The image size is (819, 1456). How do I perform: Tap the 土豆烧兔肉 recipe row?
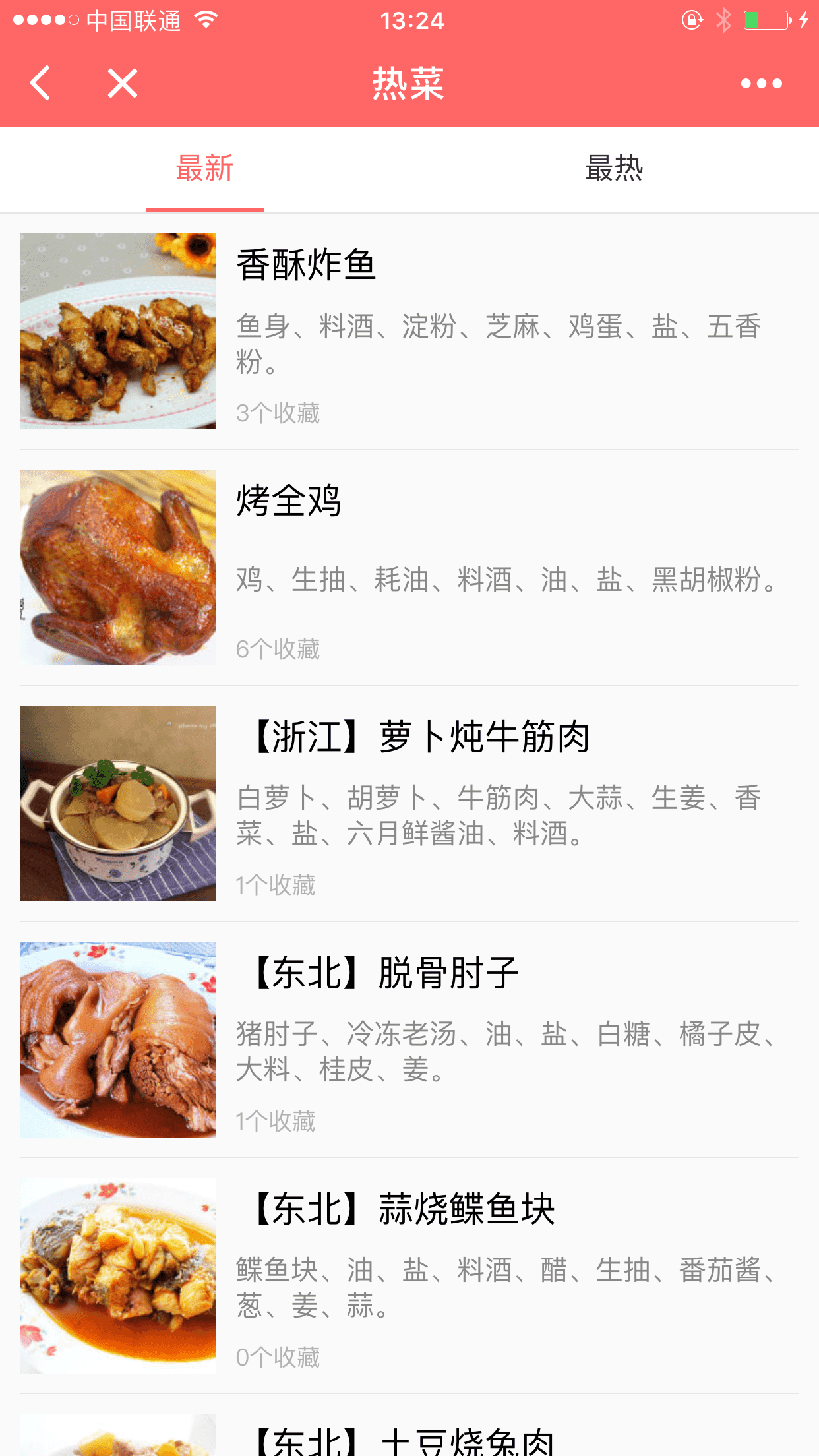[x=409, y=1439]
